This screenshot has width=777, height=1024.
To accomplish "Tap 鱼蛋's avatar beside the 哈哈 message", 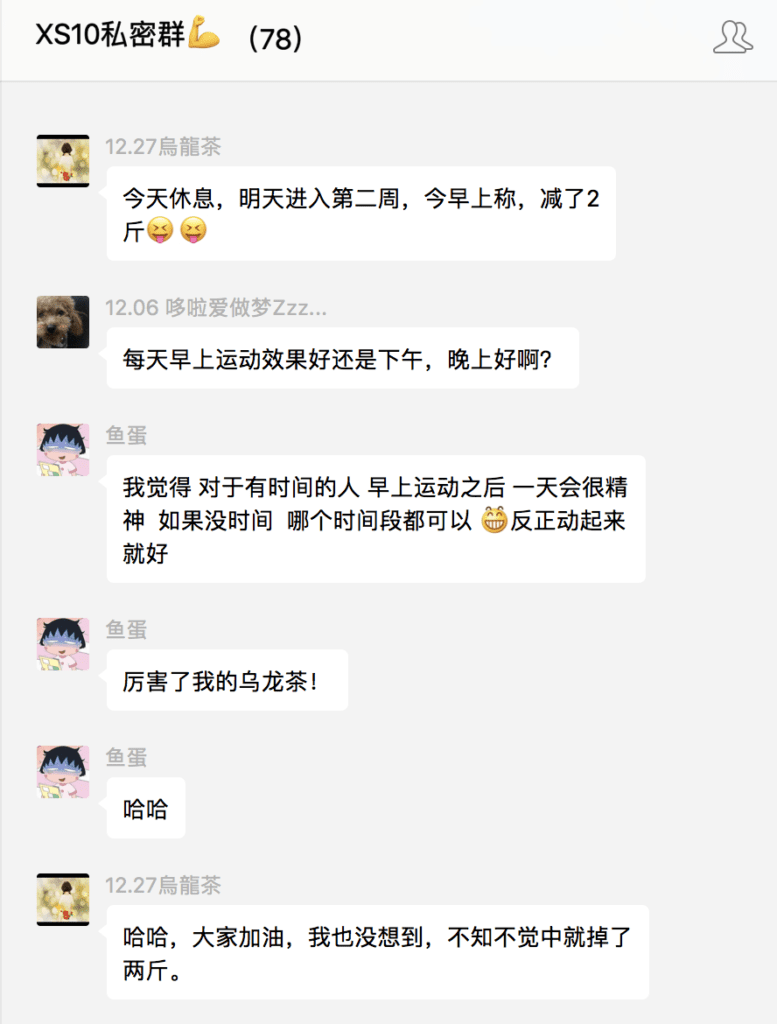I will coord(63,771).
